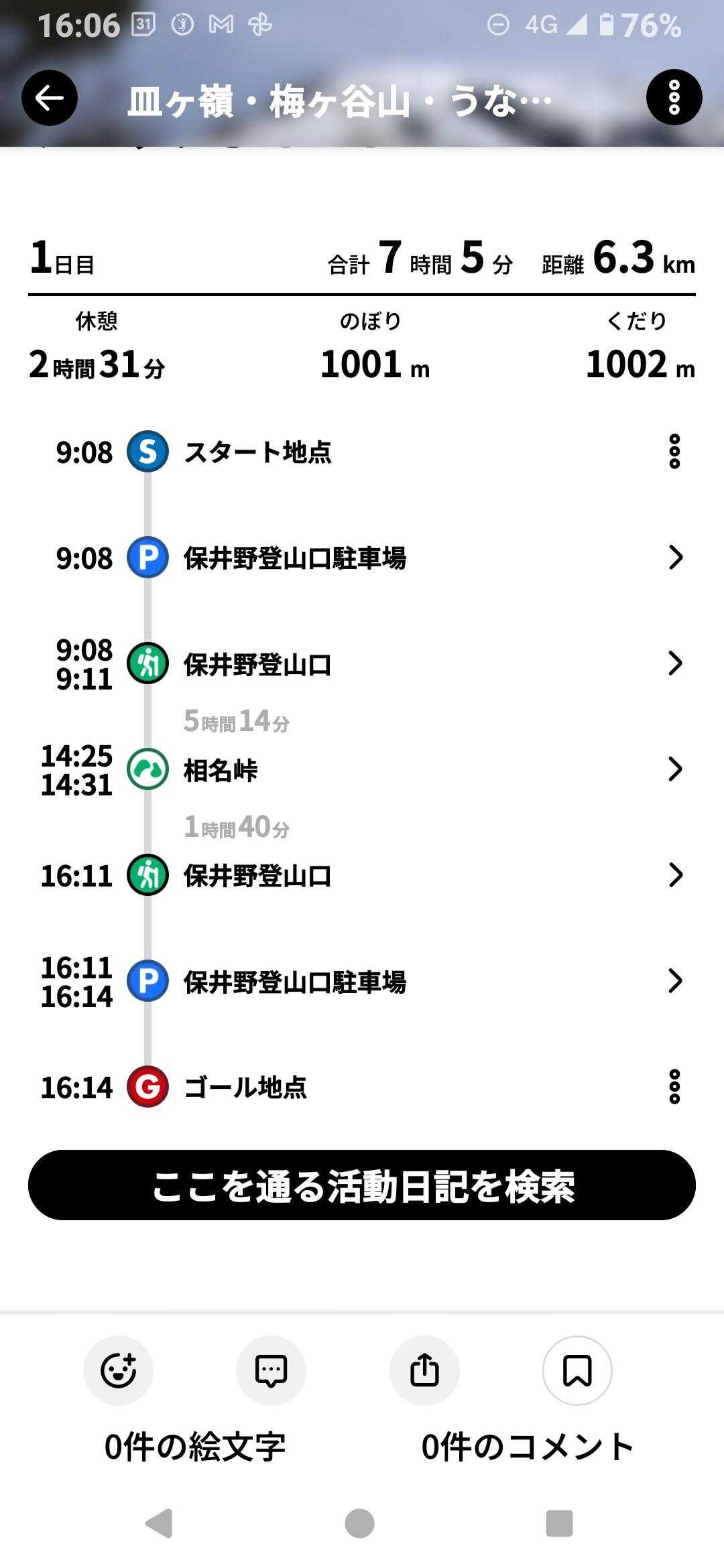This screenshot has width=724, height=1568.
Task: Open options for スタート地点
Action: pos(674,452)
